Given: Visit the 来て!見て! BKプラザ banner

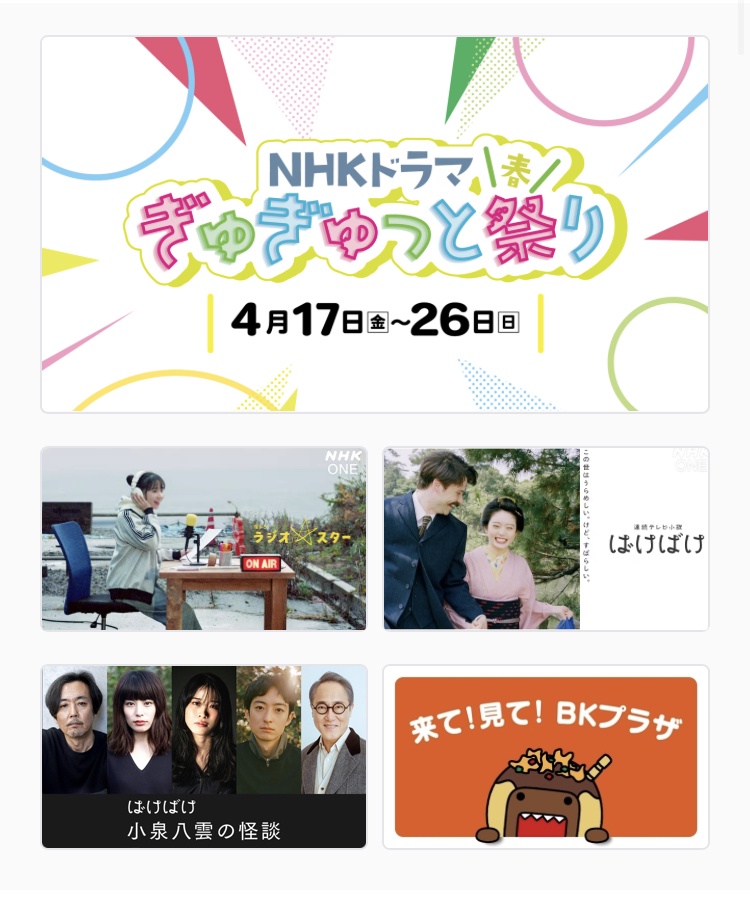Looking at the screenshot, I should [x=546, y=757].
